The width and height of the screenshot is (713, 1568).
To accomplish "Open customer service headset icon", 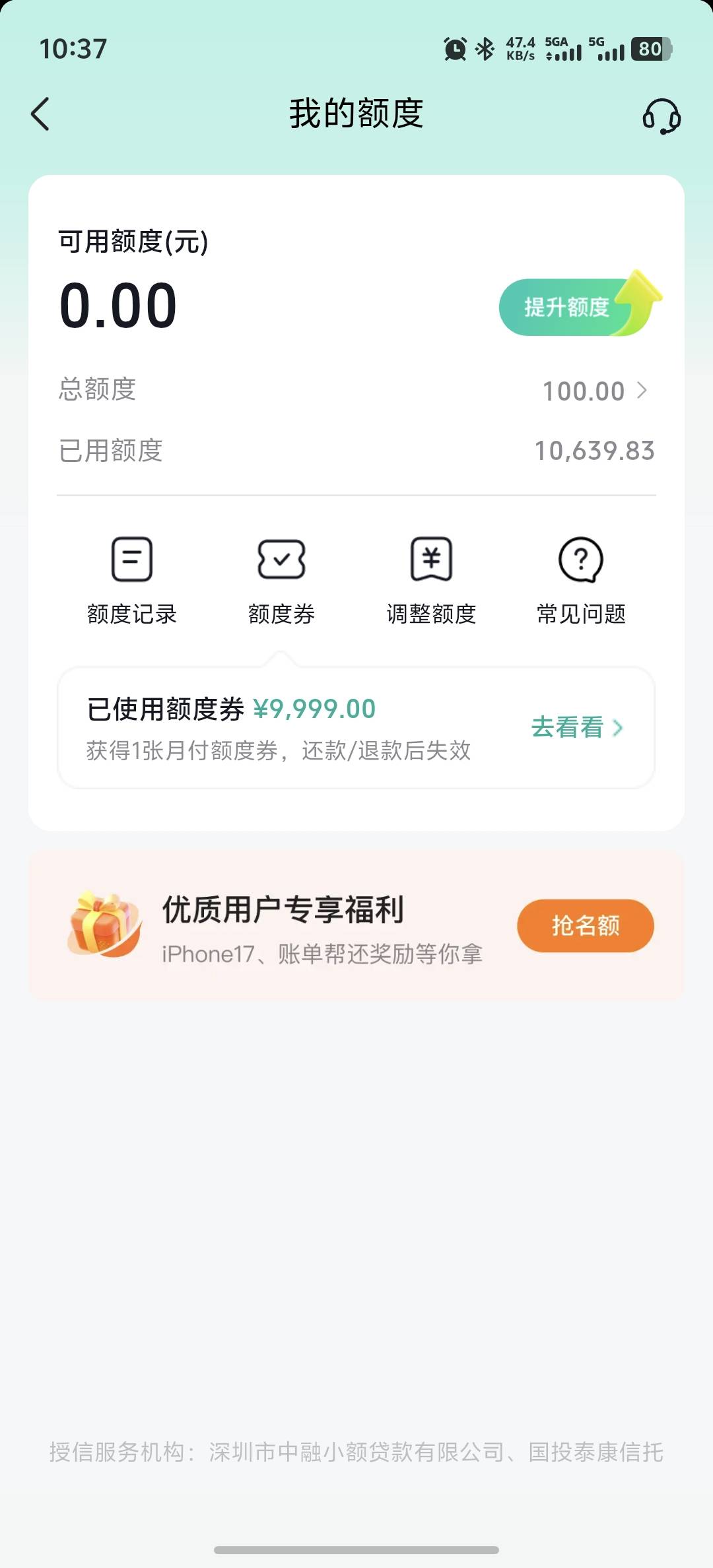I will [662, 116].
